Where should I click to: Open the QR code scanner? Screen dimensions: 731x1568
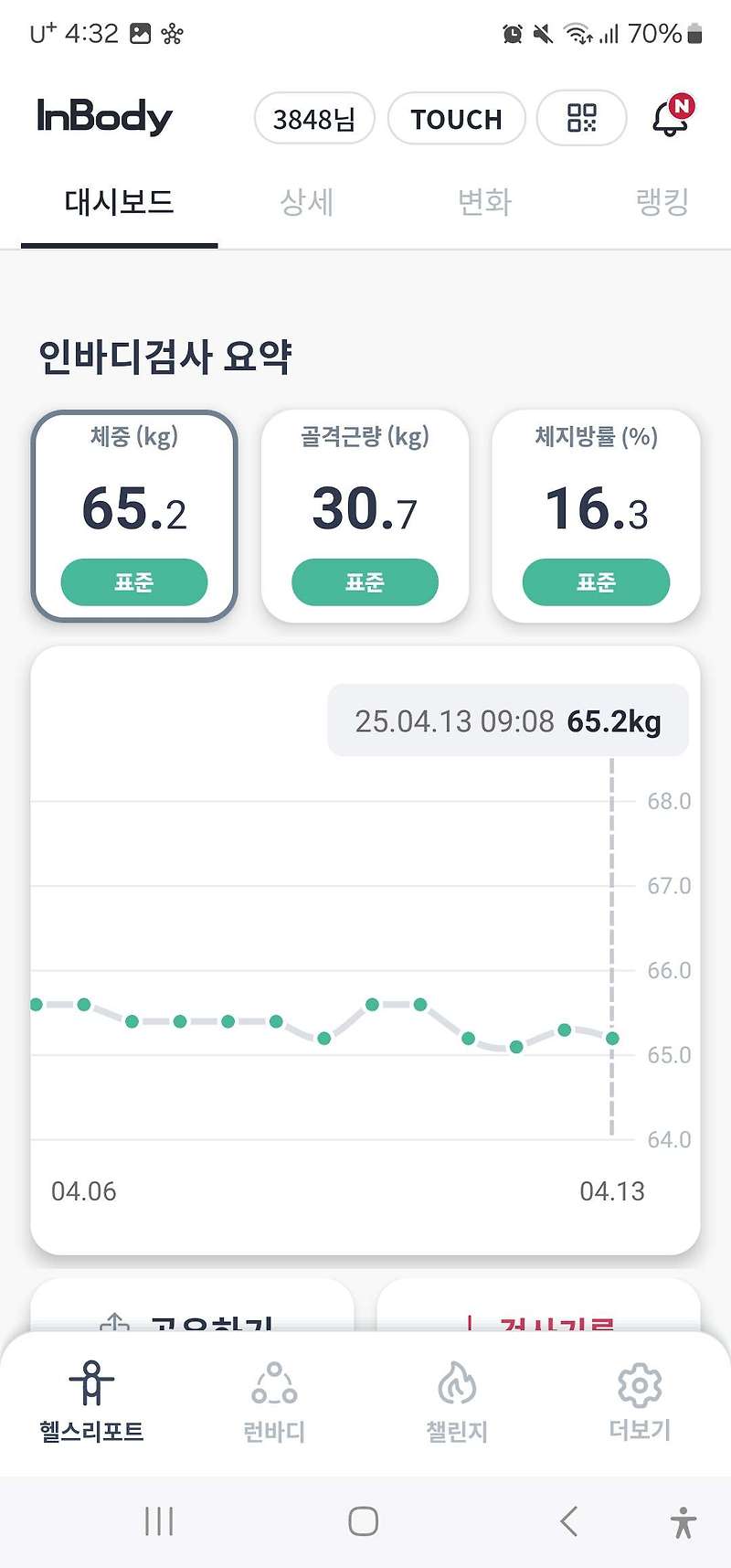(x=582, y=118)
